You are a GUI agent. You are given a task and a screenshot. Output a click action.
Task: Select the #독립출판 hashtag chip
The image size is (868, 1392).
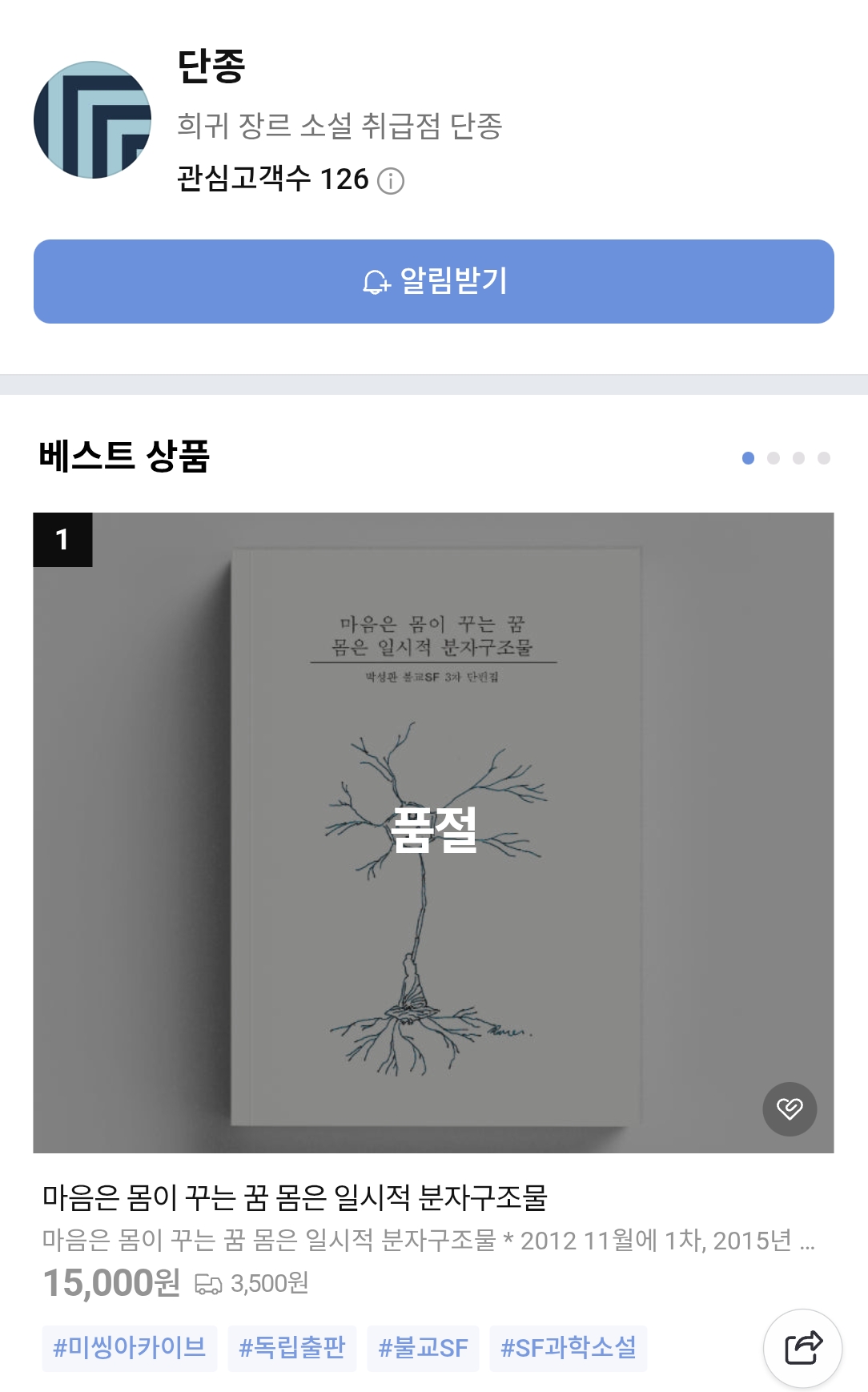point(291,1348)
